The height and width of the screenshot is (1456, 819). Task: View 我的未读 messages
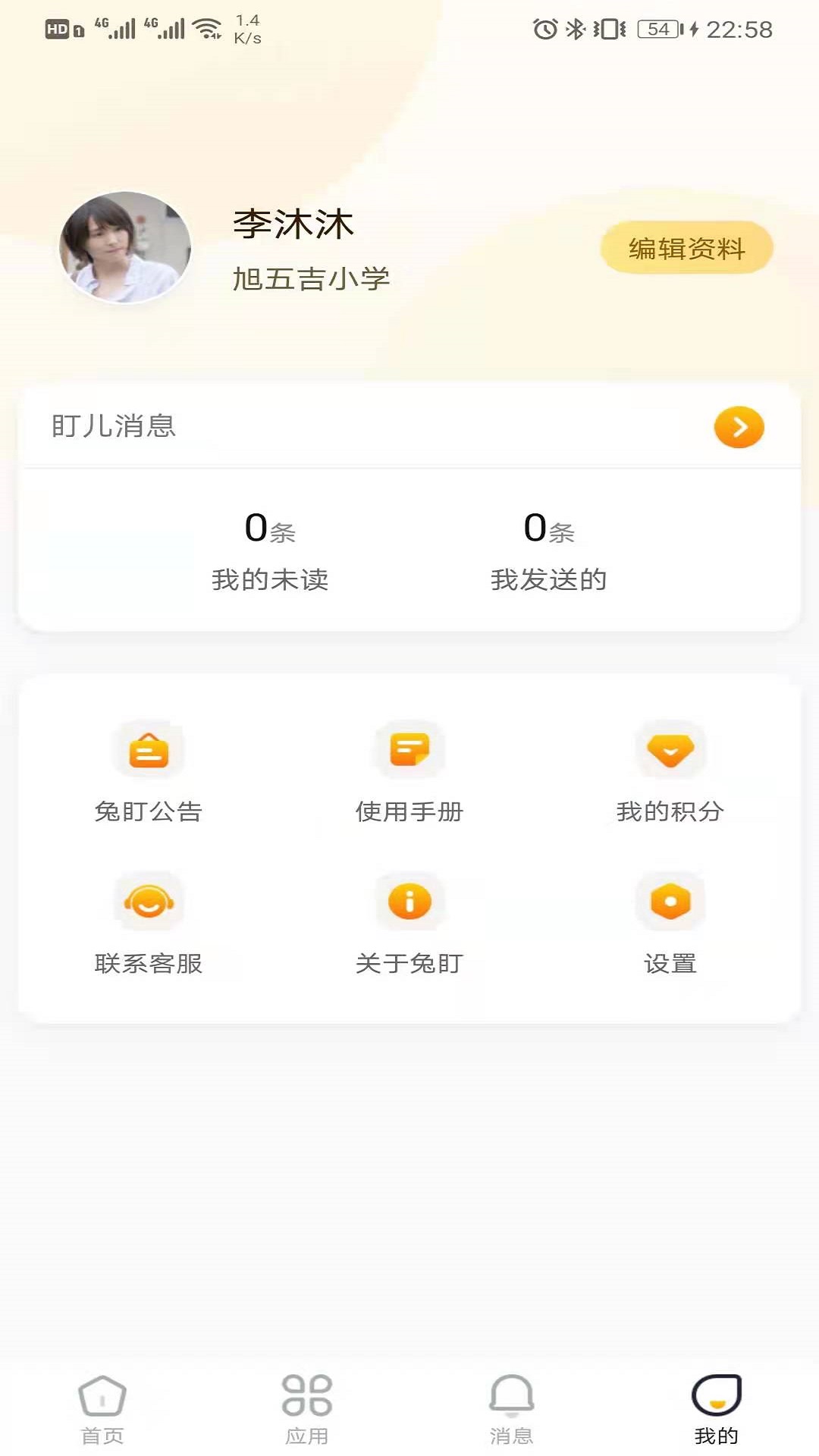(x=270, y=551)
